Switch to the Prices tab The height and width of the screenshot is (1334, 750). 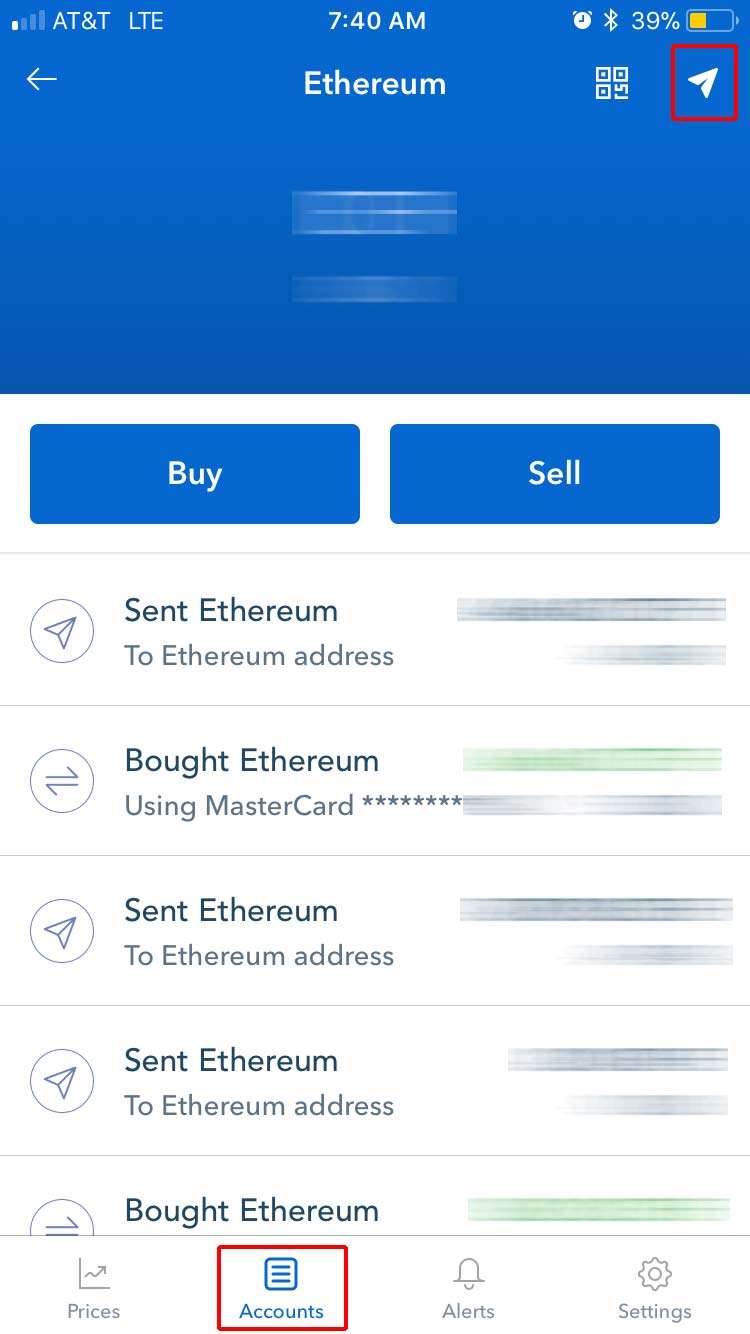coord(94,1288)
